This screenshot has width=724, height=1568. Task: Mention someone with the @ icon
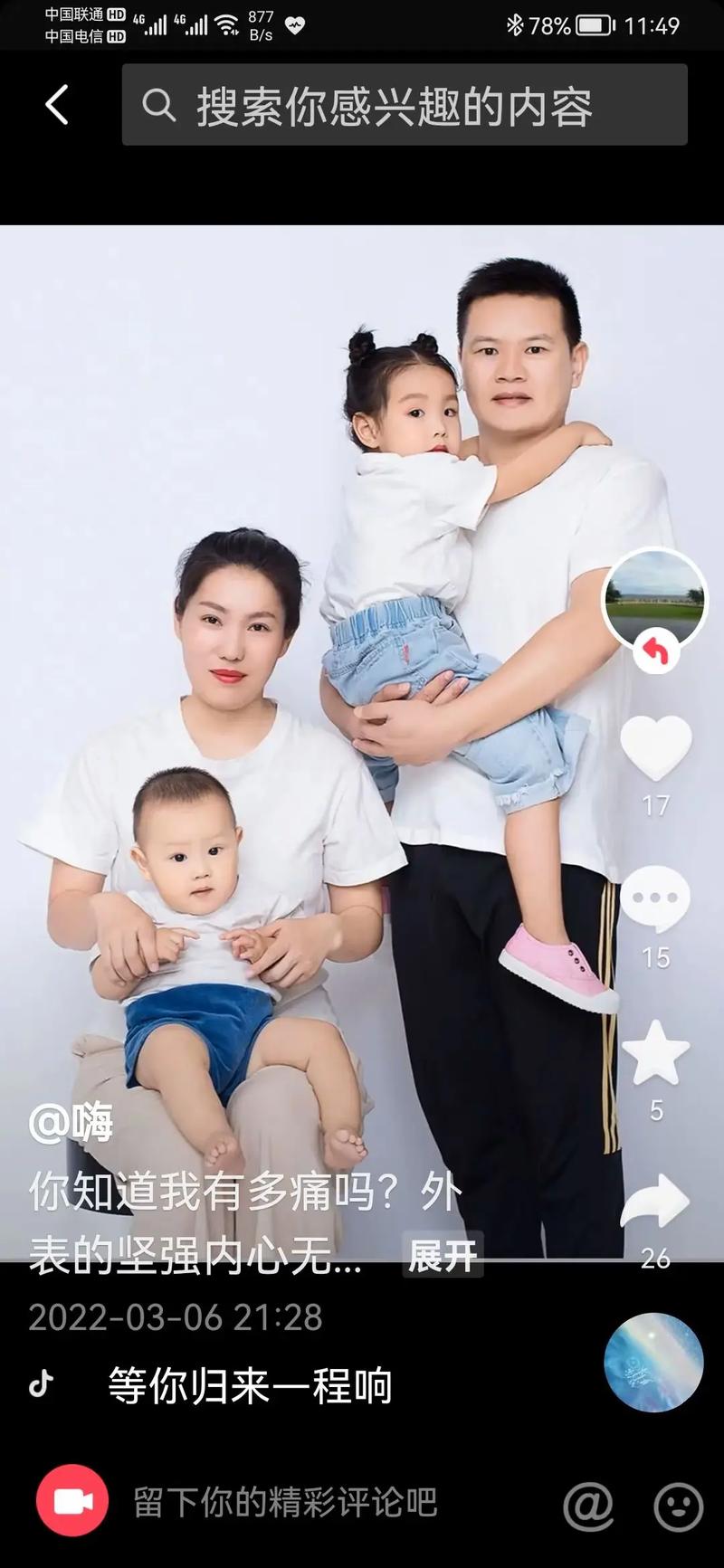coord(588,1505)
